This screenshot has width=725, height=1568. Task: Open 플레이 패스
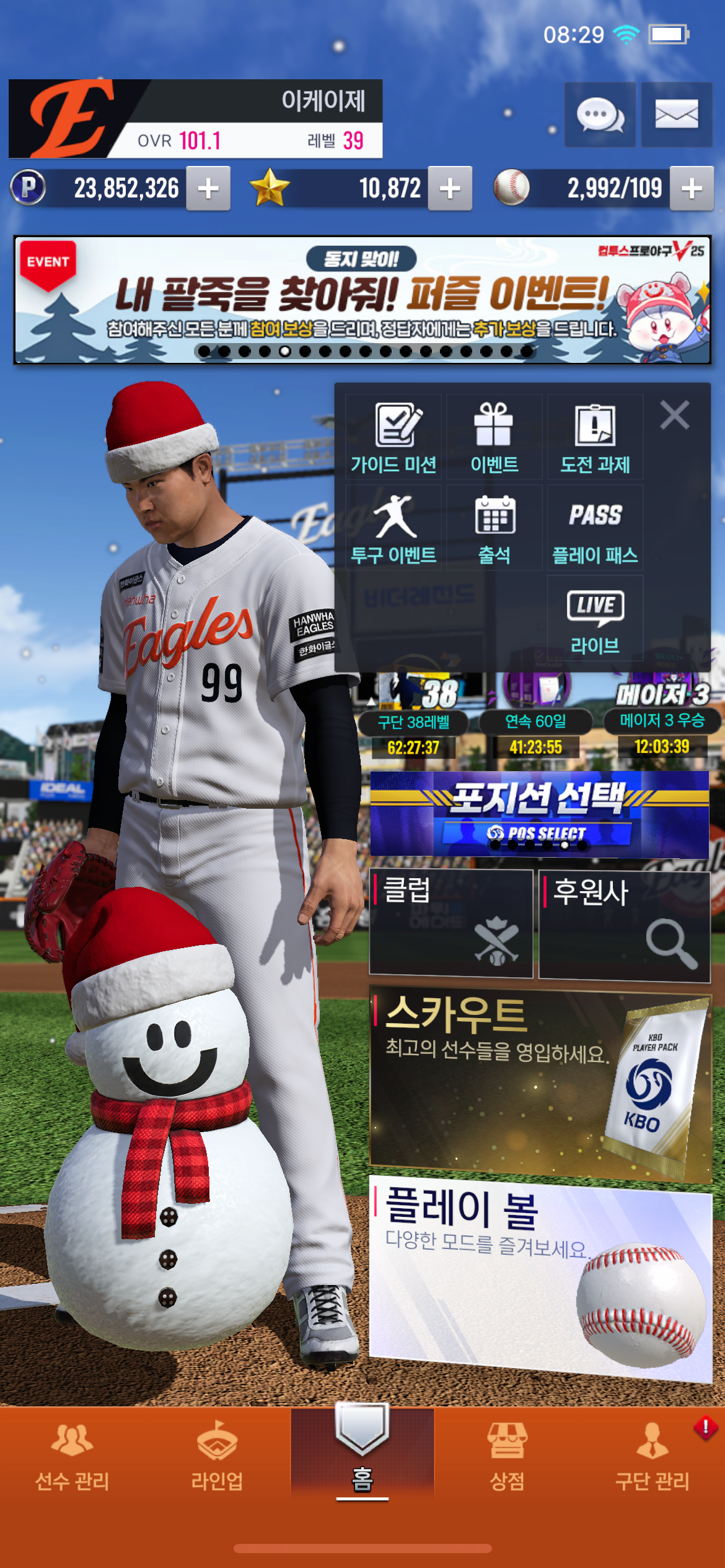(x=595, y=528)
